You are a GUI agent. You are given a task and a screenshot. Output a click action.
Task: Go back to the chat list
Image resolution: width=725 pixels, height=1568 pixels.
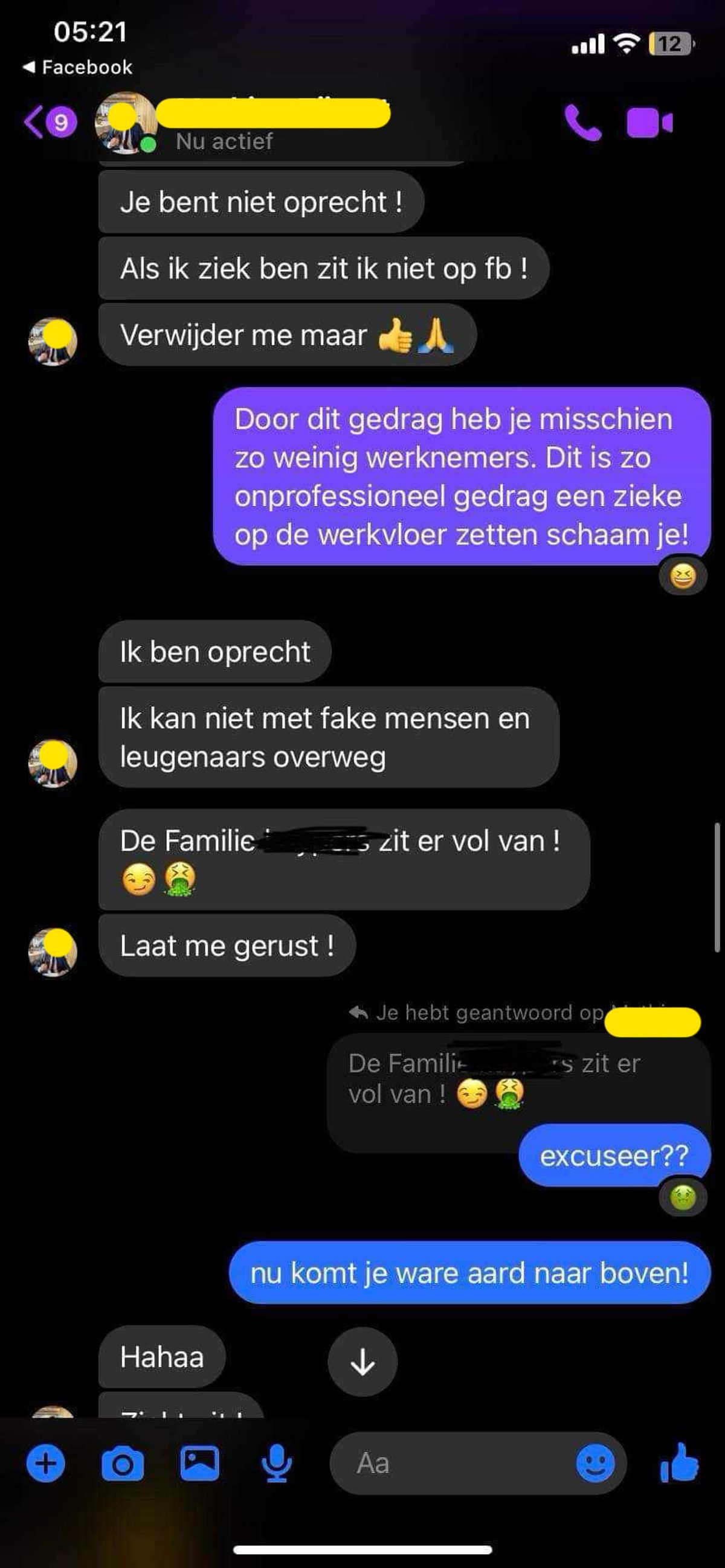(35, 123)
